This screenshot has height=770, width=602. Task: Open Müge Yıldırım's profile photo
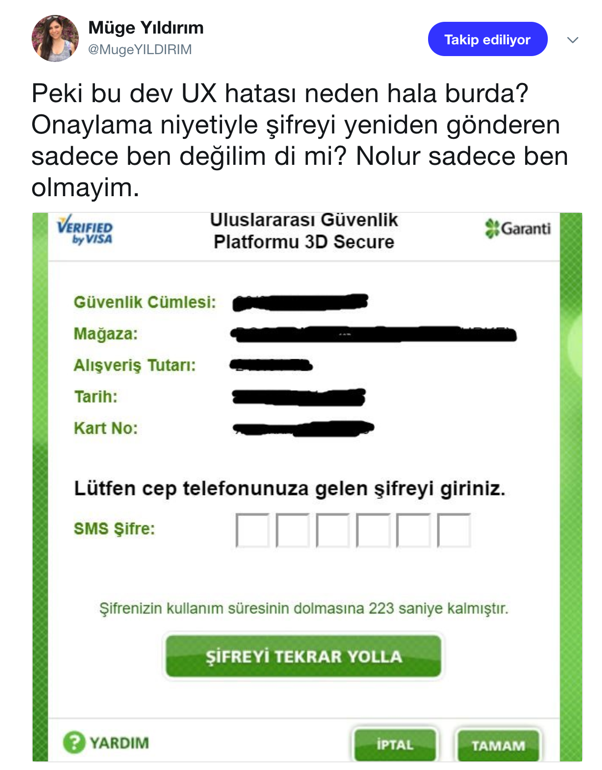tap(55, 38)
